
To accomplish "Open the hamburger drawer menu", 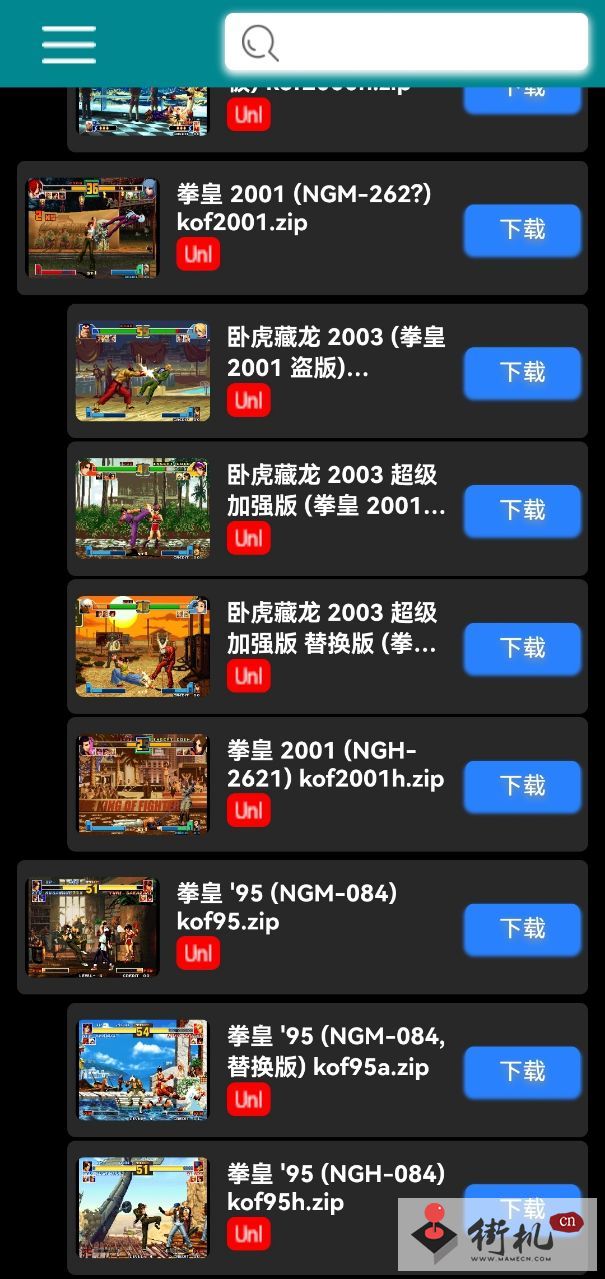I will [x=69, y=44].
